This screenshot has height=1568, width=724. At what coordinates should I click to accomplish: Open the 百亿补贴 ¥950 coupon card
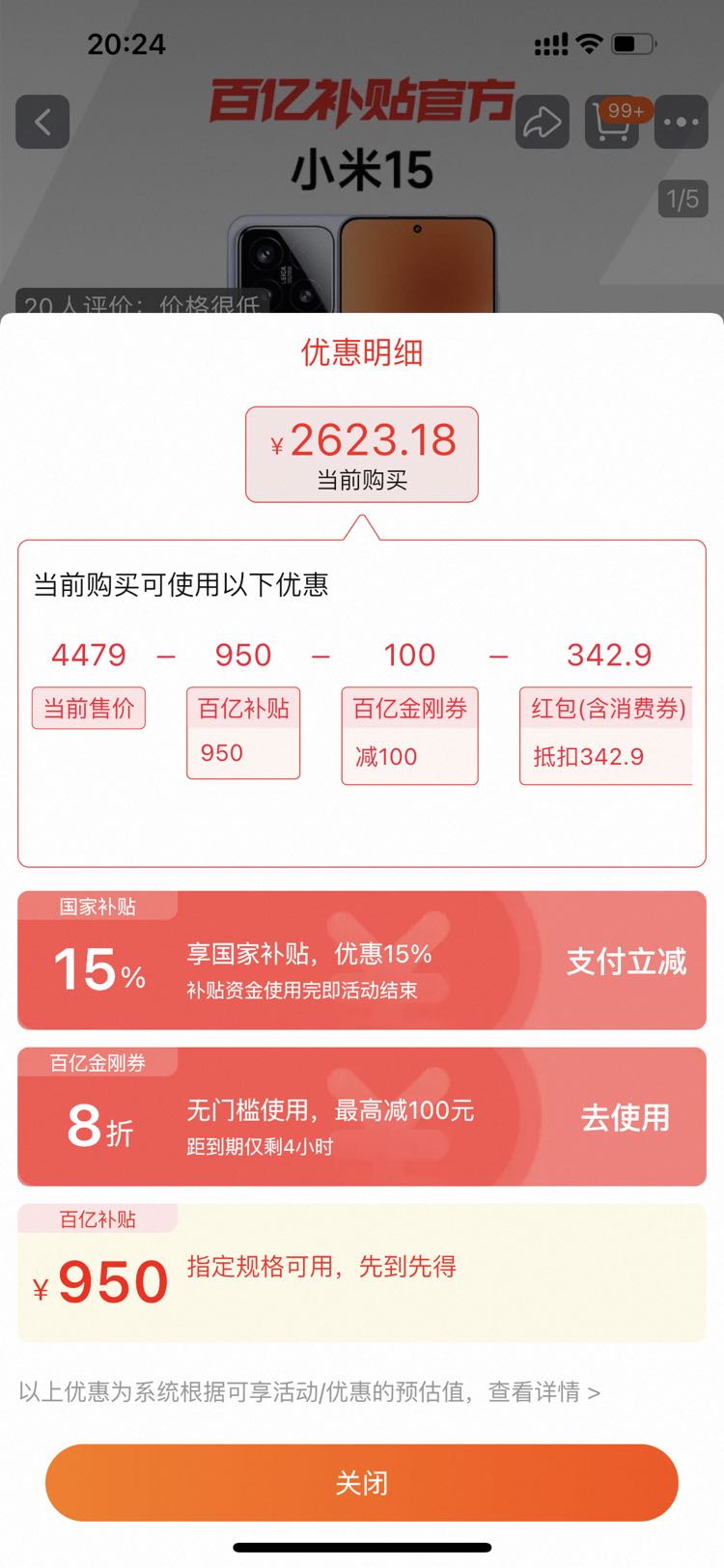pos(362,1273)
